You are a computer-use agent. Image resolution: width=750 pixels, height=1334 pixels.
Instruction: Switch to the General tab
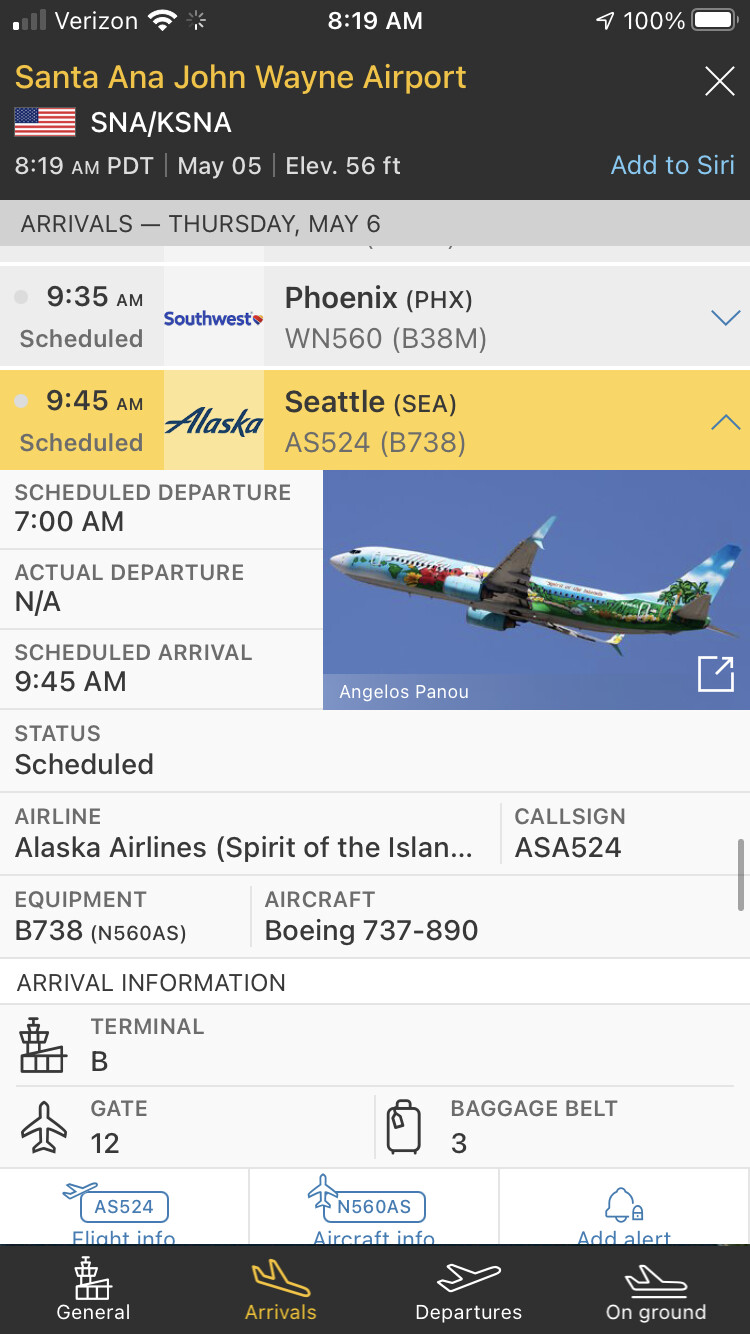click(x=93, y=1290)
